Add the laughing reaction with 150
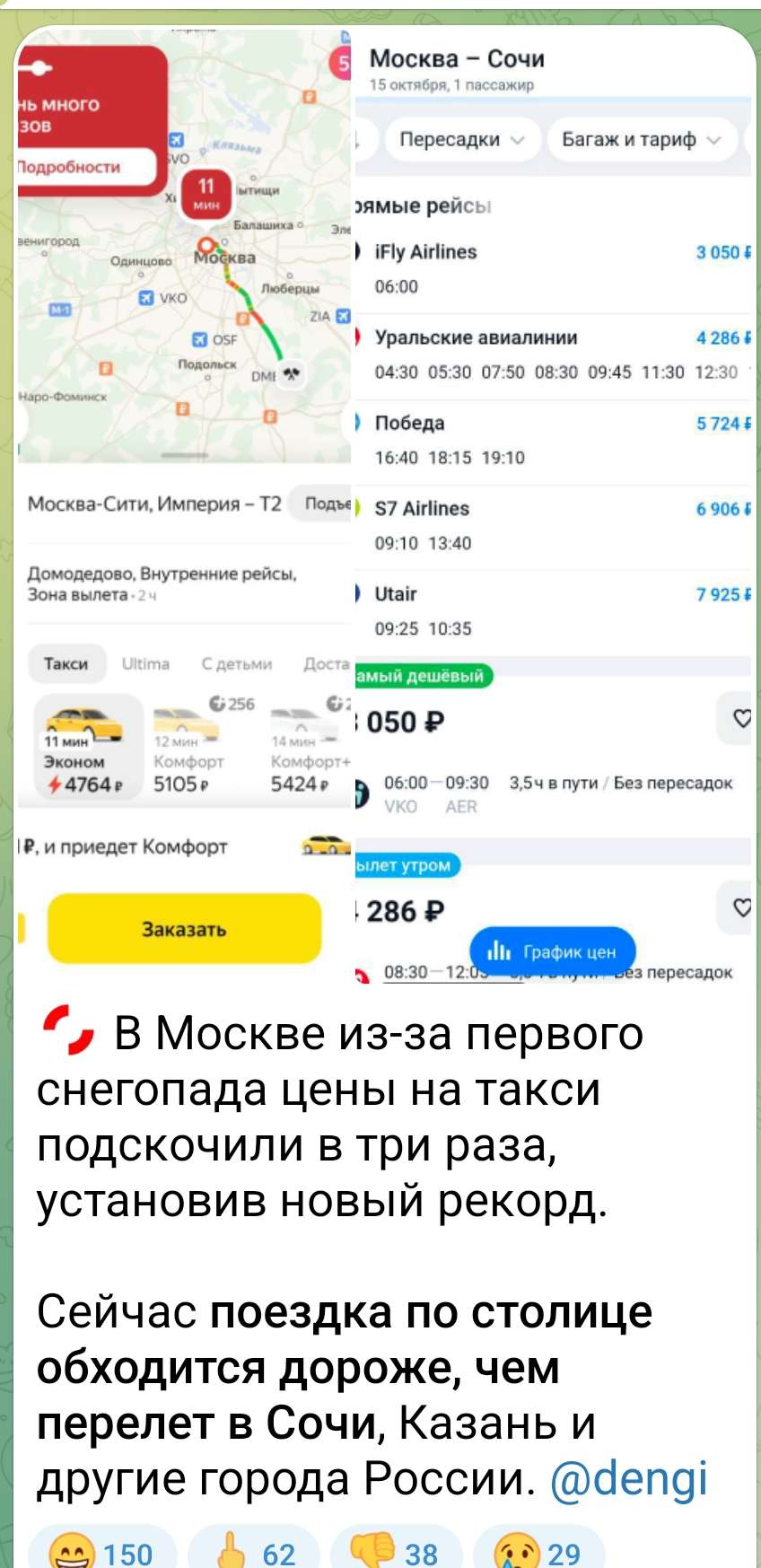761x1568 pixels. point(102,1551)
